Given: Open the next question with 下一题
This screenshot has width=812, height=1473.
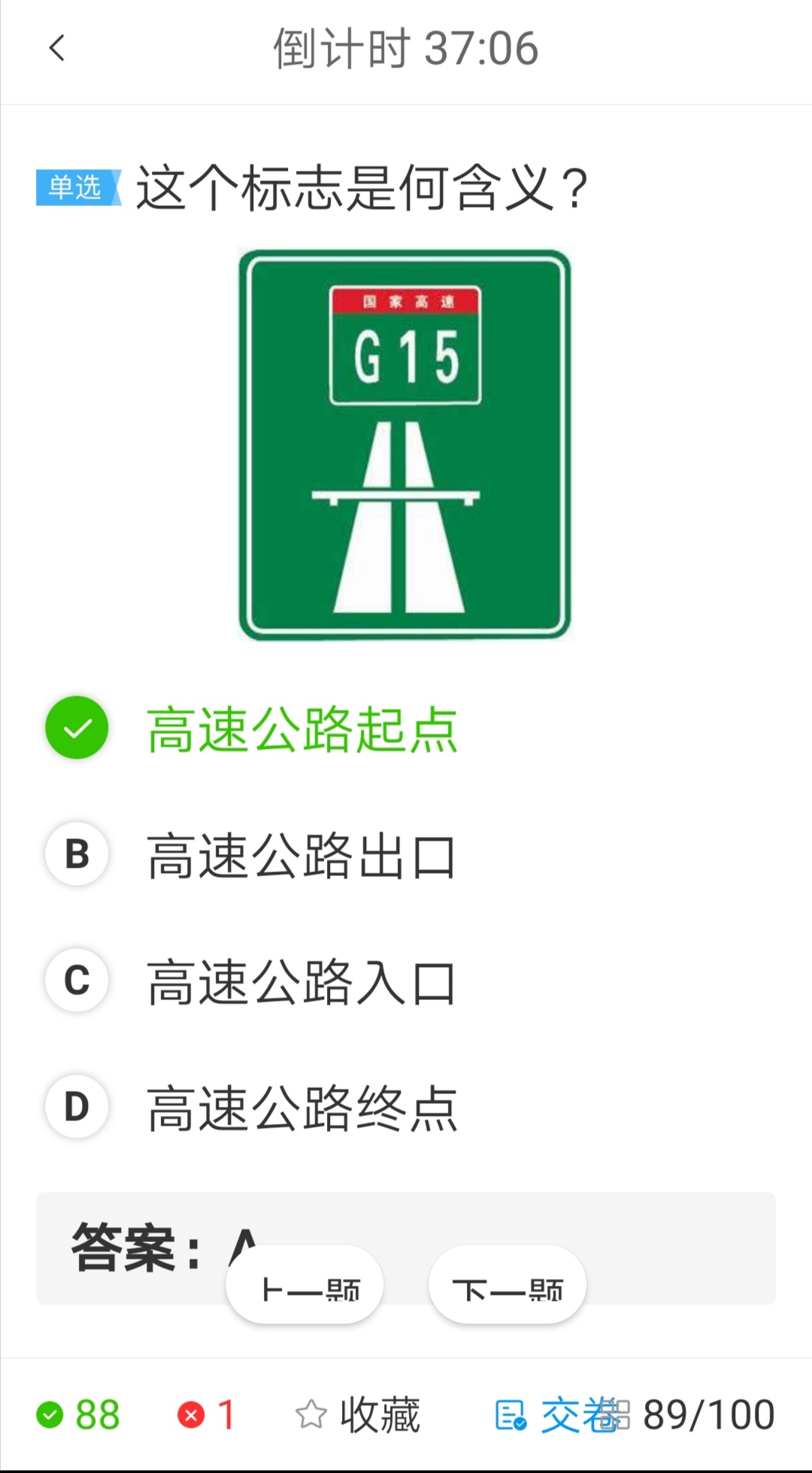Looking at the screenshot, I should (507, 1286).
